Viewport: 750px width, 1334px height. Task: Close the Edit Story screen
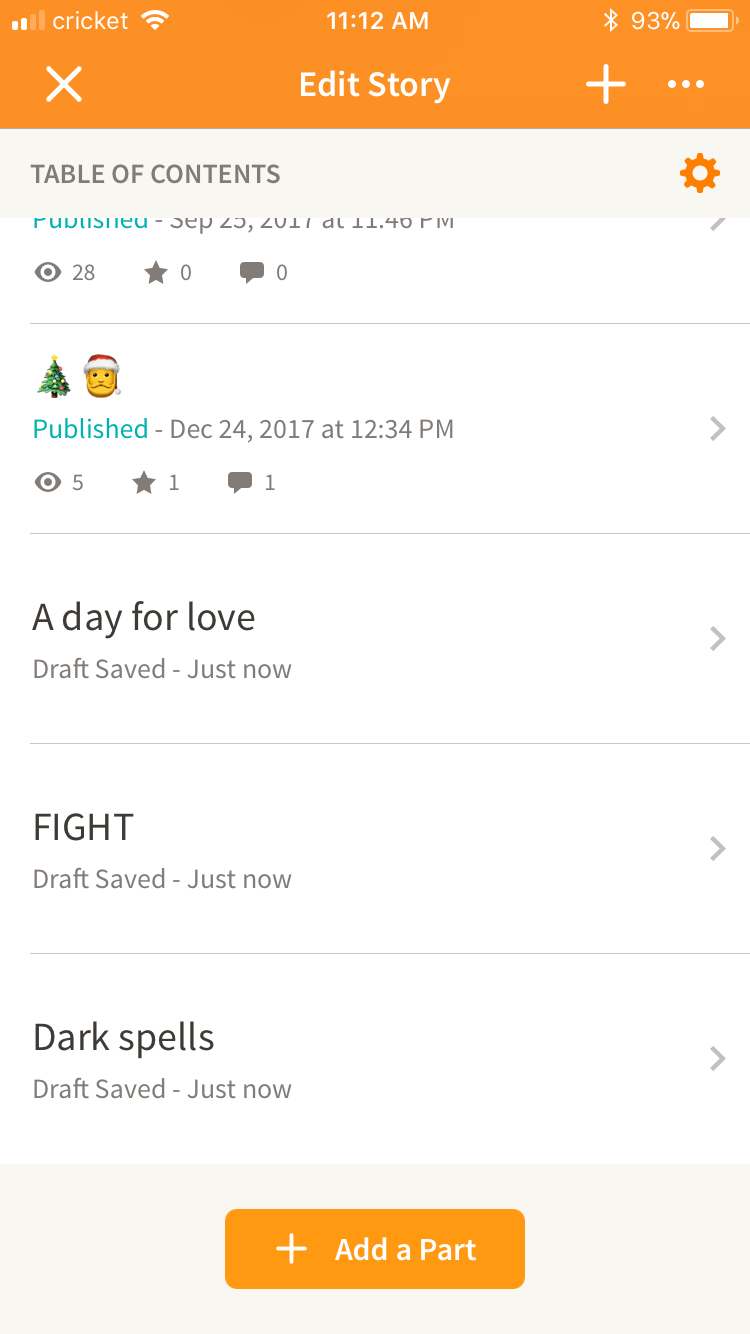point(64,85)
